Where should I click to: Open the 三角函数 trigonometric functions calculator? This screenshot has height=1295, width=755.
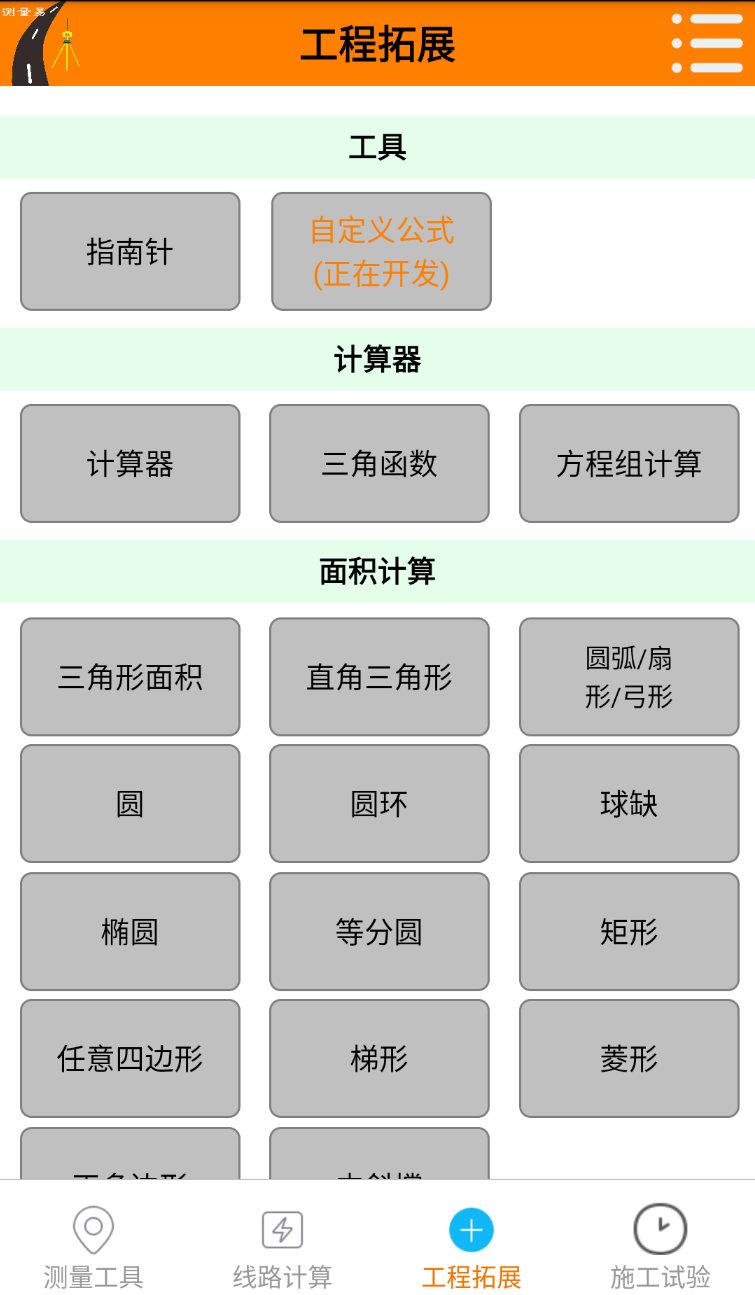tap(379, 463)
